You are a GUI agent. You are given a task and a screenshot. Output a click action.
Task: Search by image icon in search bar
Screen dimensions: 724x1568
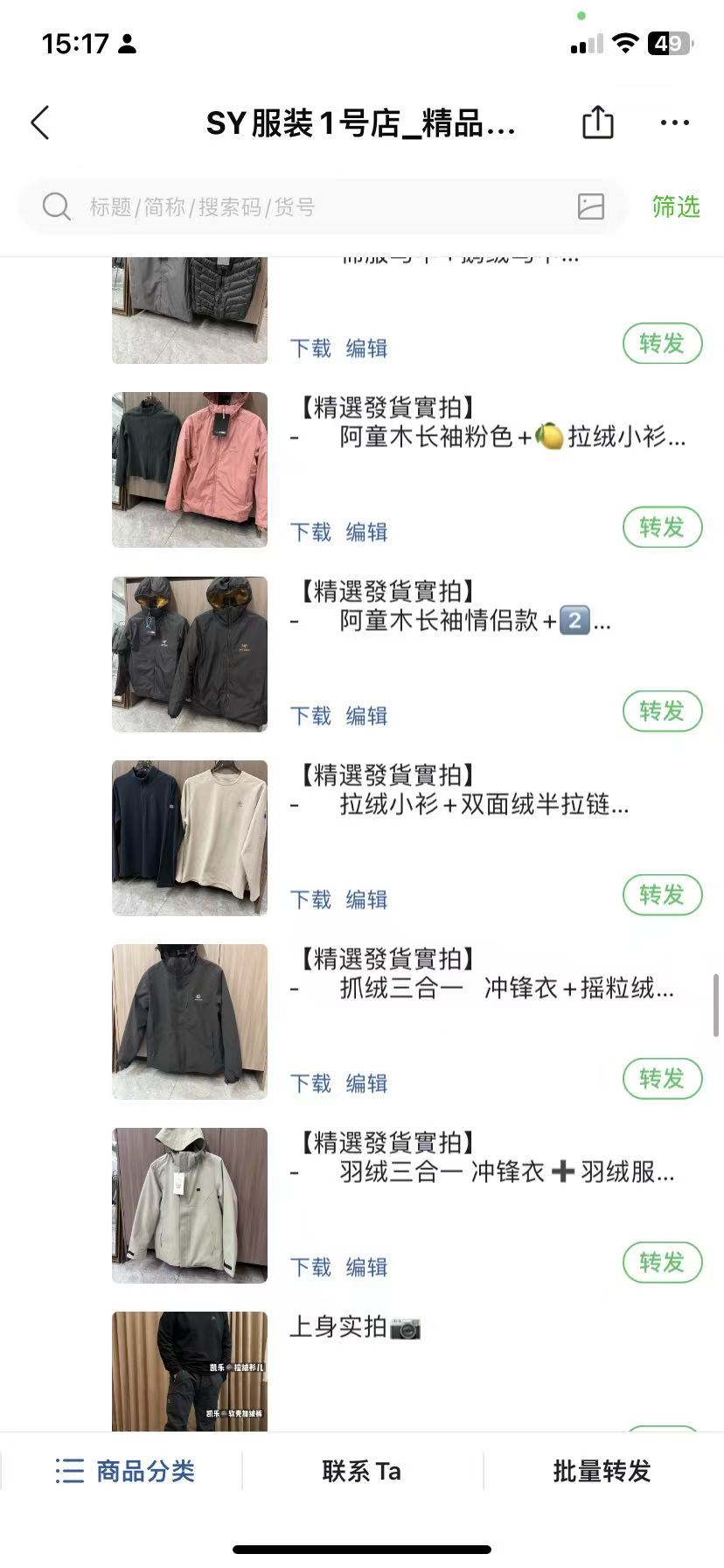pos(591,207)
